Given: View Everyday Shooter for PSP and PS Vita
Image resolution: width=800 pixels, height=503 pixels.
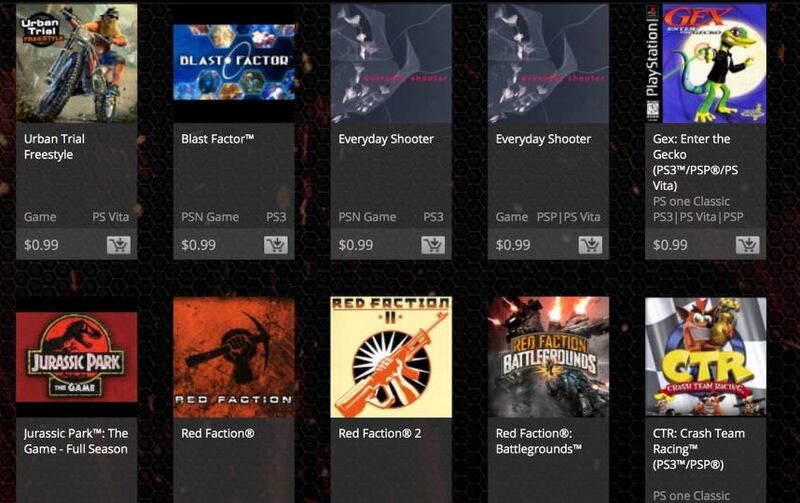Looking at the screenshot, I should tap(547, 63).
